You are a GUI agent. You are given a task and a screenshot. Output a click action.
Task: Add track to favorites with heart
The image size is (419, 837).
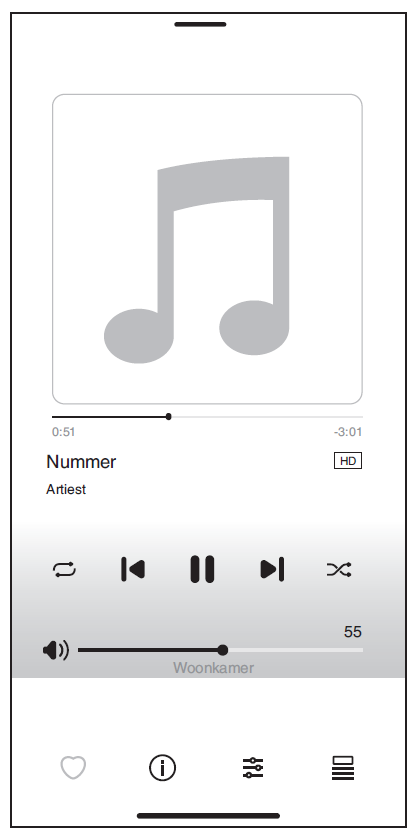point(73,768)
